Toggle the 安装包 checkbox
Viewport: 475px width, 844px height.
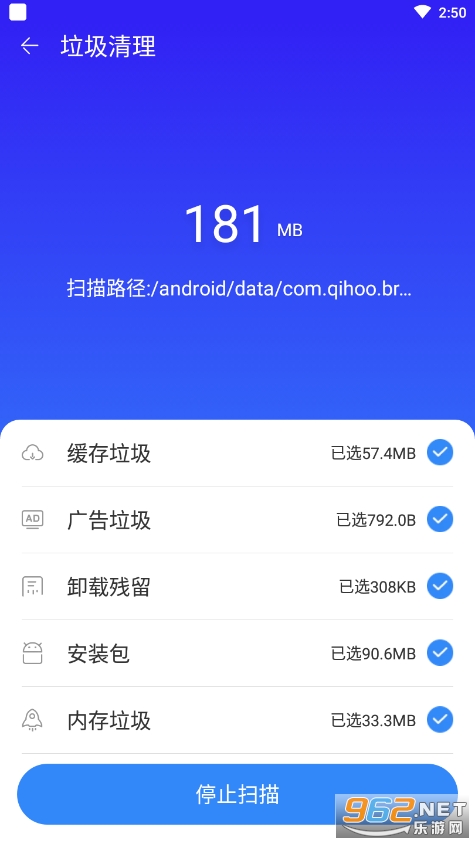tap(440, 652)
